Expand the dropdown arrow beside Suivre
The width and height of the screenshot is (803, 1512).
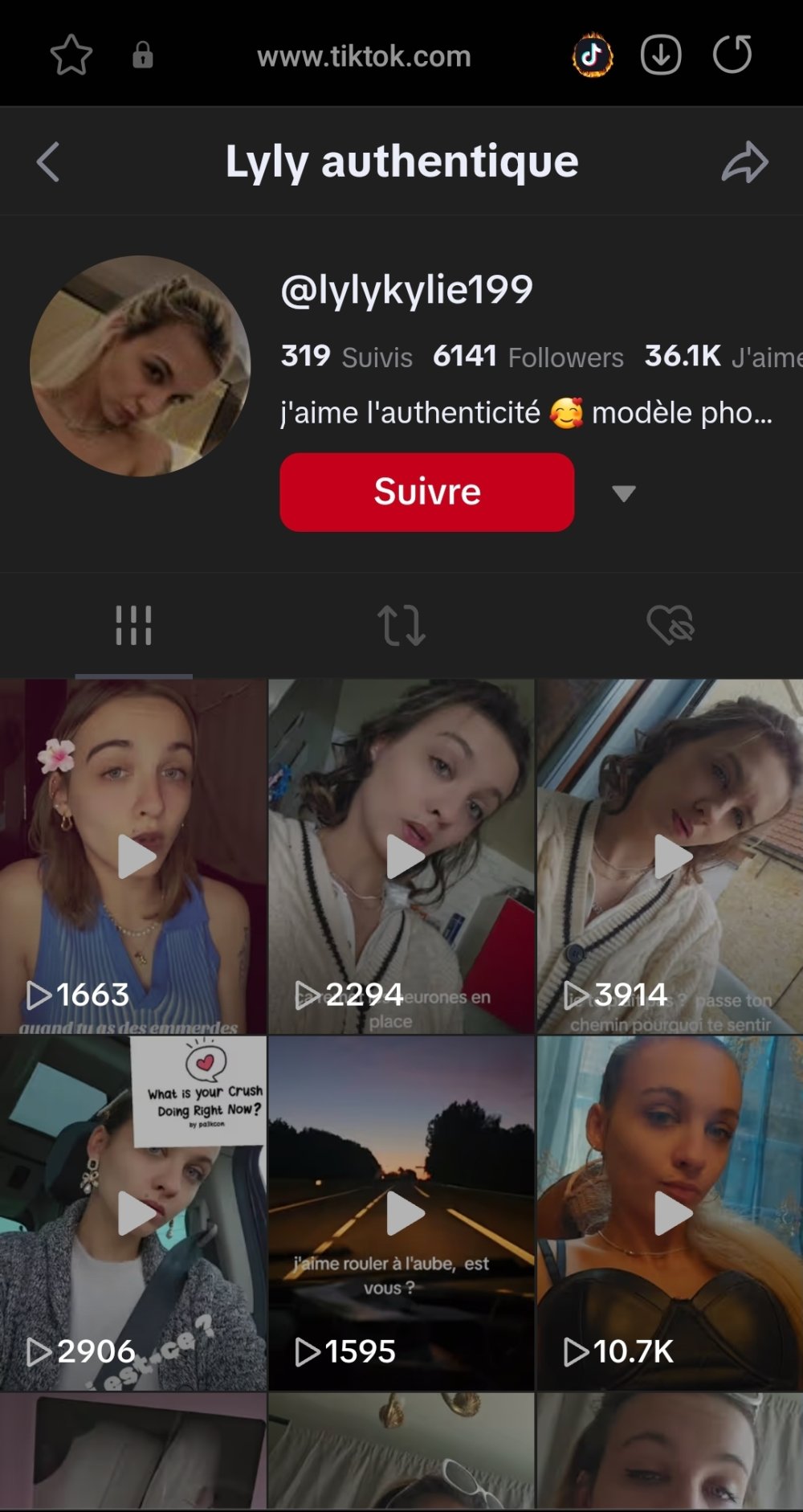[624, 493]
